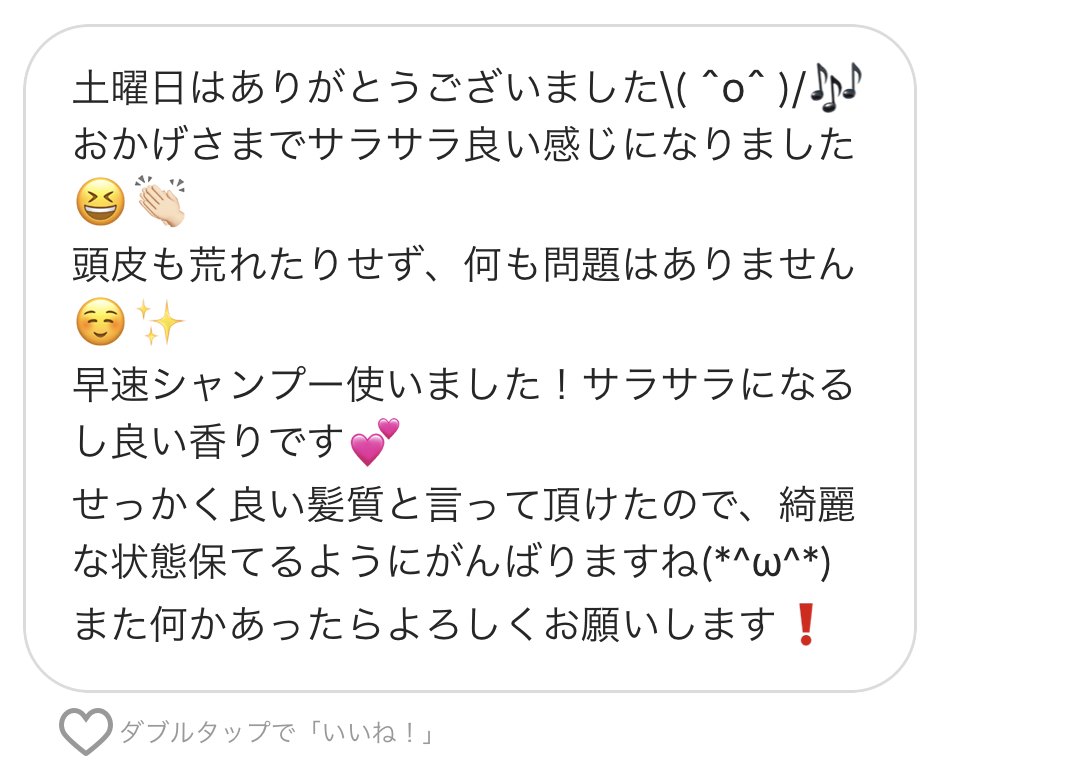Image resolution: width=1085 pixels, height=777 pixels.
Task: Like the message with the heart icon
Action: (x=85, y=732)
